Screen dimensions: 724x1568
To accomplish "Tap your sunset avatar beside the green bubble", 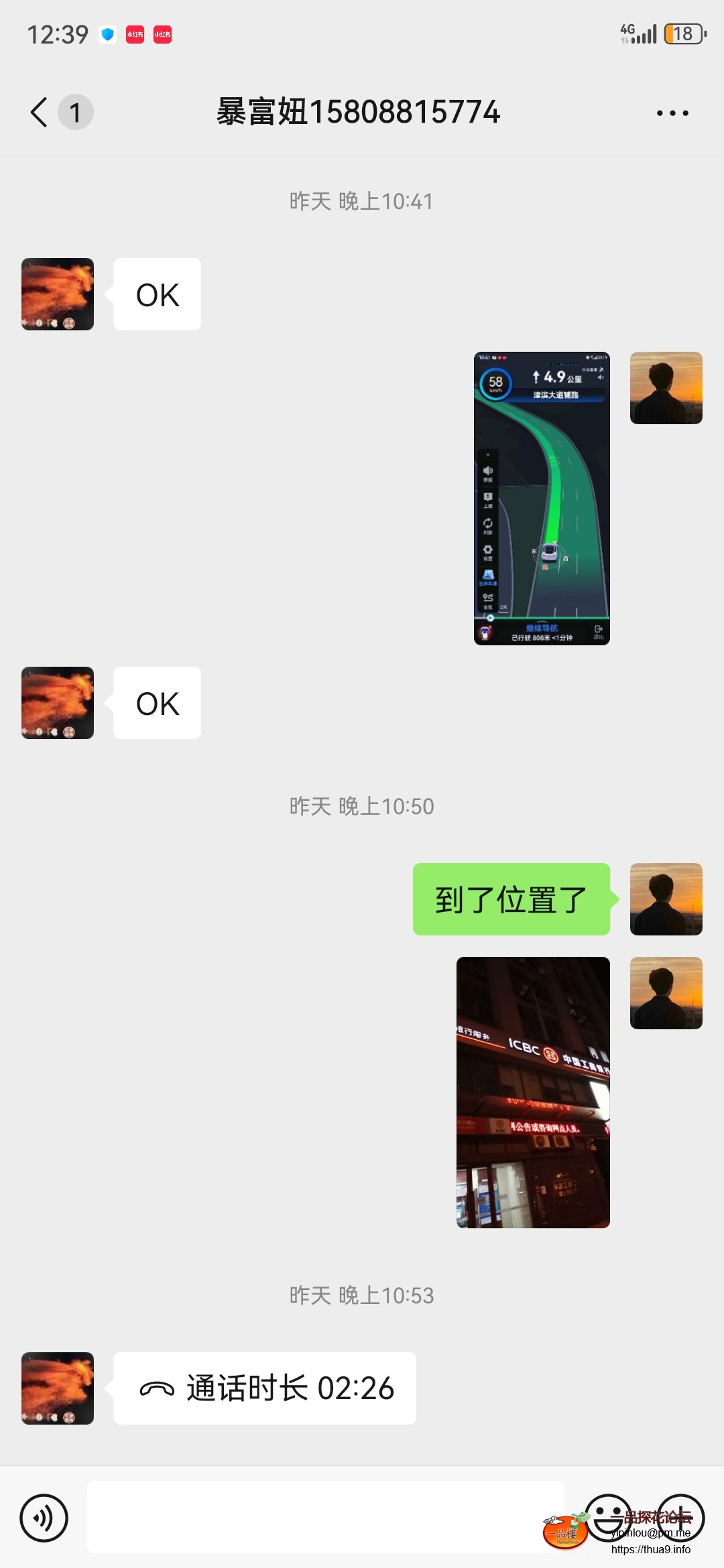I will [x=666, y=900].
